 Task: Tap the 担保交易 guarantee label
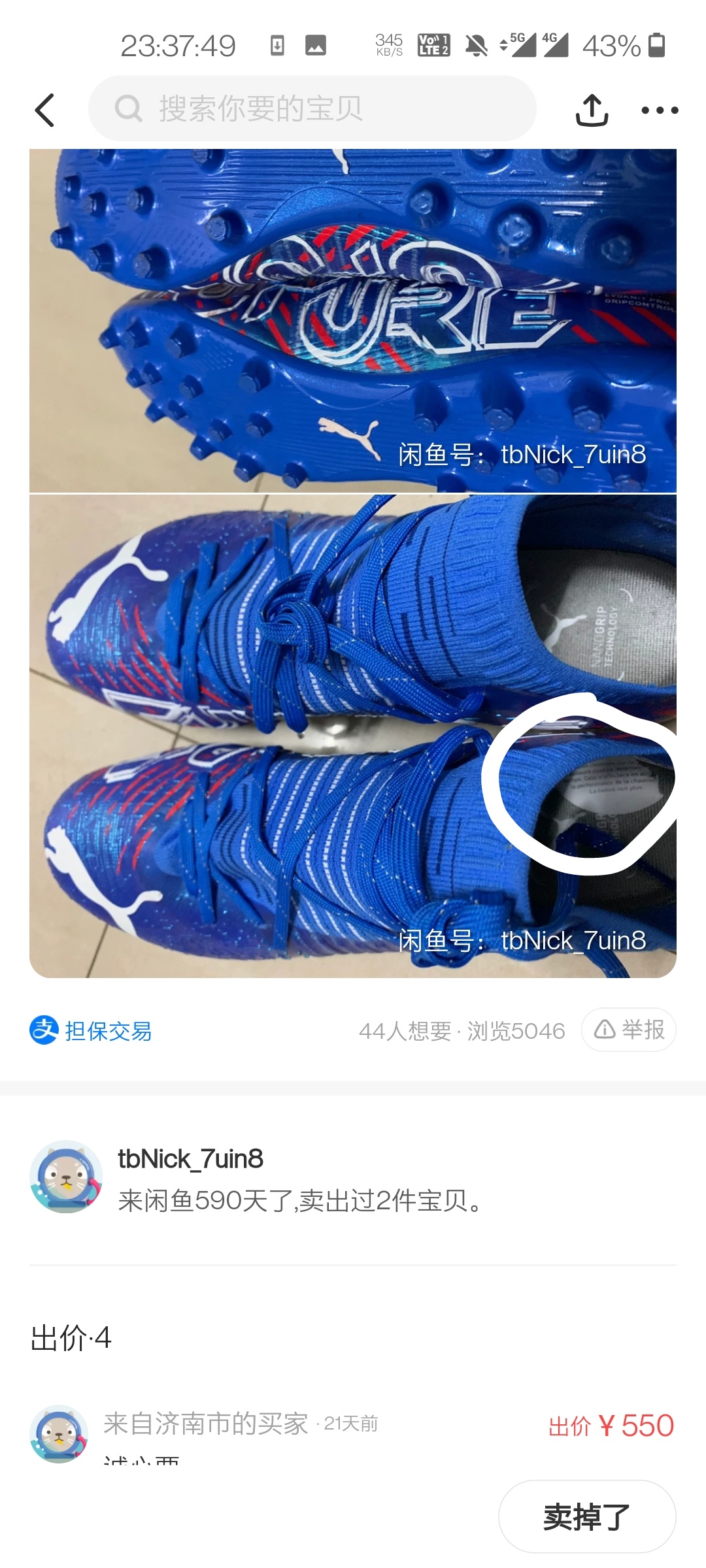pos(91,1031)
